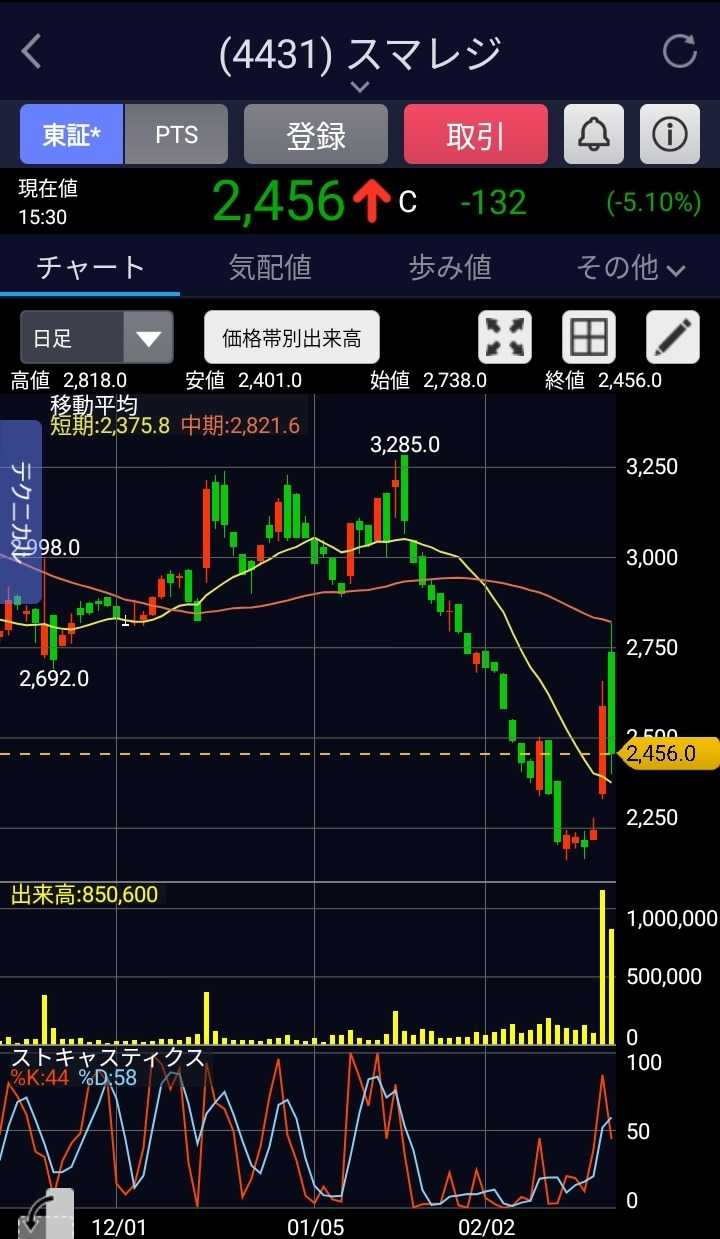Image resolution: width=720 pixels, height=1239 pixels.
Task: Open the stock info icon
Action: pyautogui.click(x=669, y=135)
